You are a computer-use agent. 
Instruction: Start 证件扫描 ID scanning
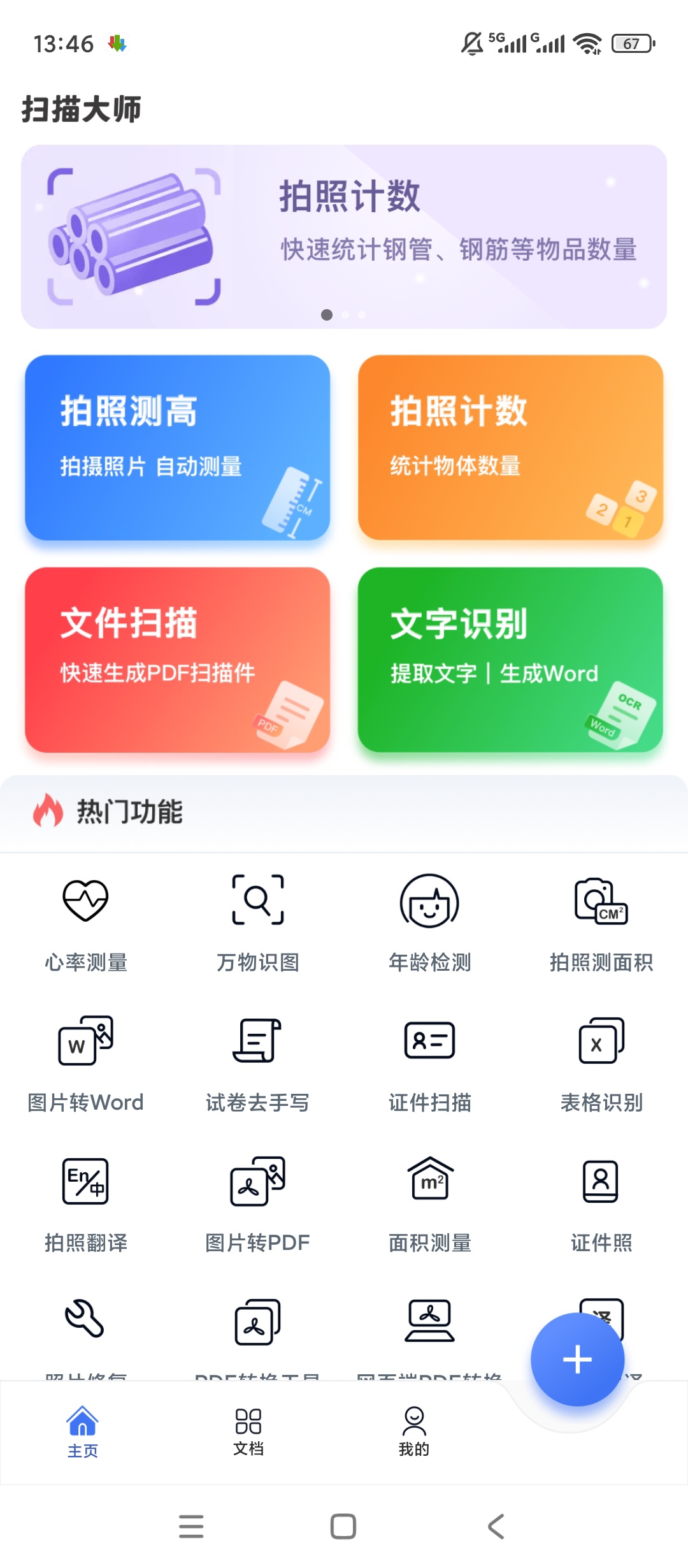[430, 1063]
